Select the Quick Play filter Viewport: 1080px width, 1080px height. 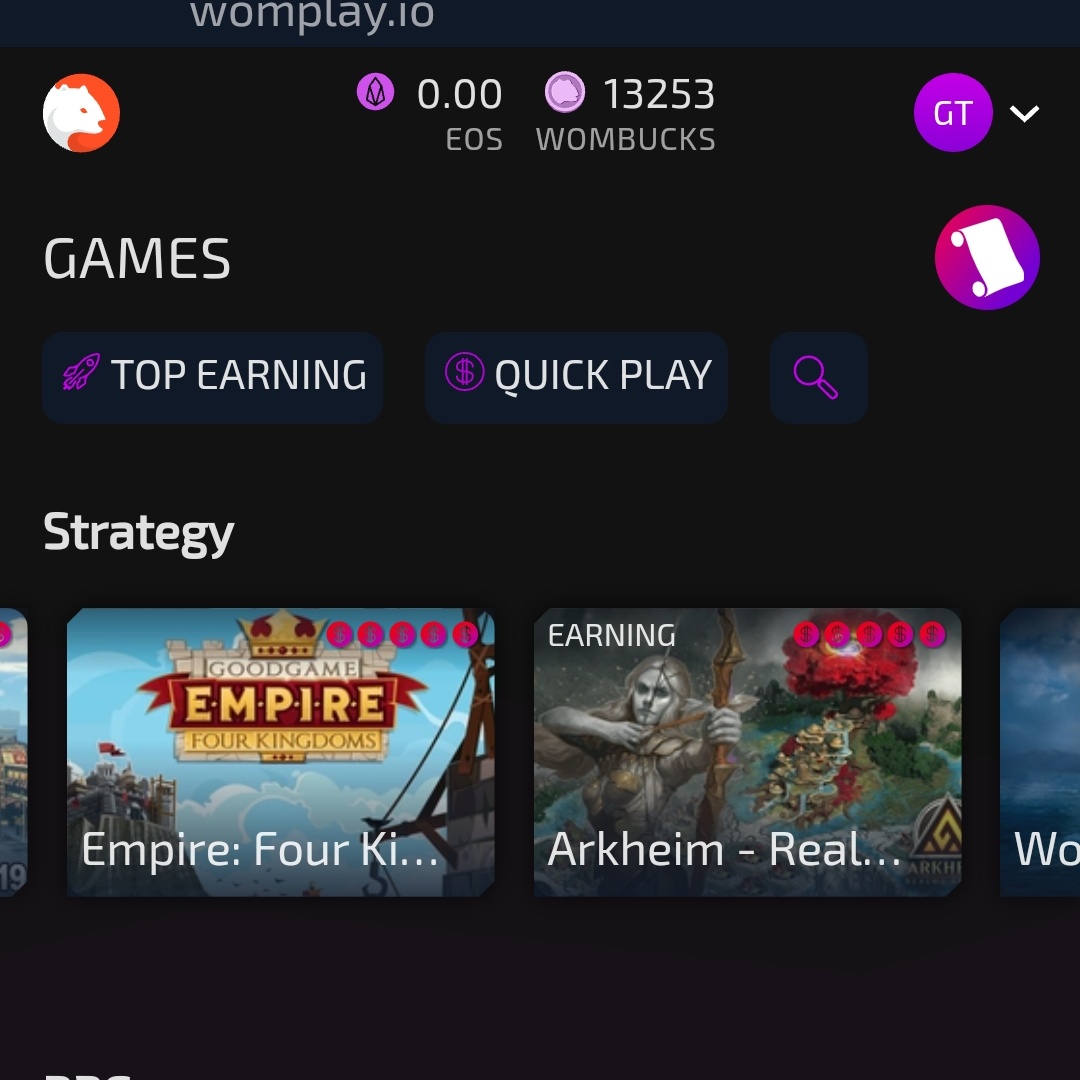pos(577,377)
